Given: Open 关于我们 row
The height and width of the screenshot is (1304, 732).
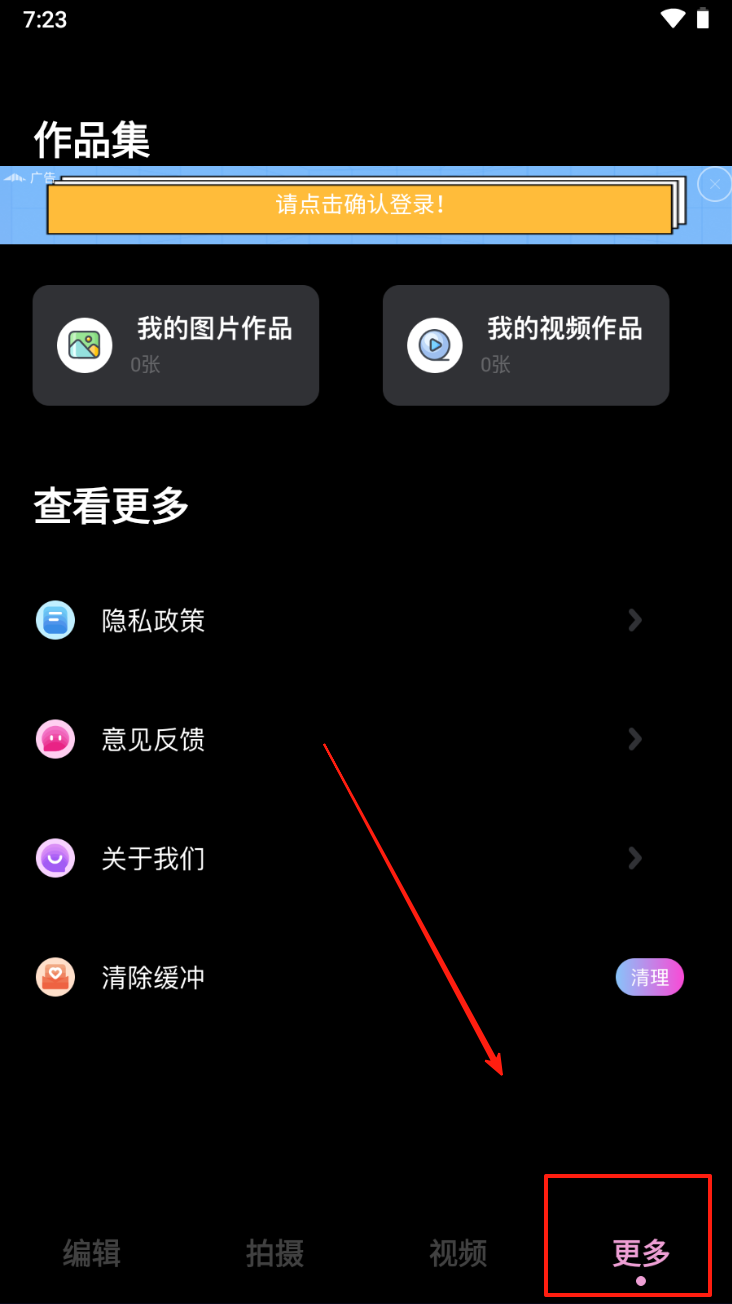Looking at the screenshot, I should (340, 858).
